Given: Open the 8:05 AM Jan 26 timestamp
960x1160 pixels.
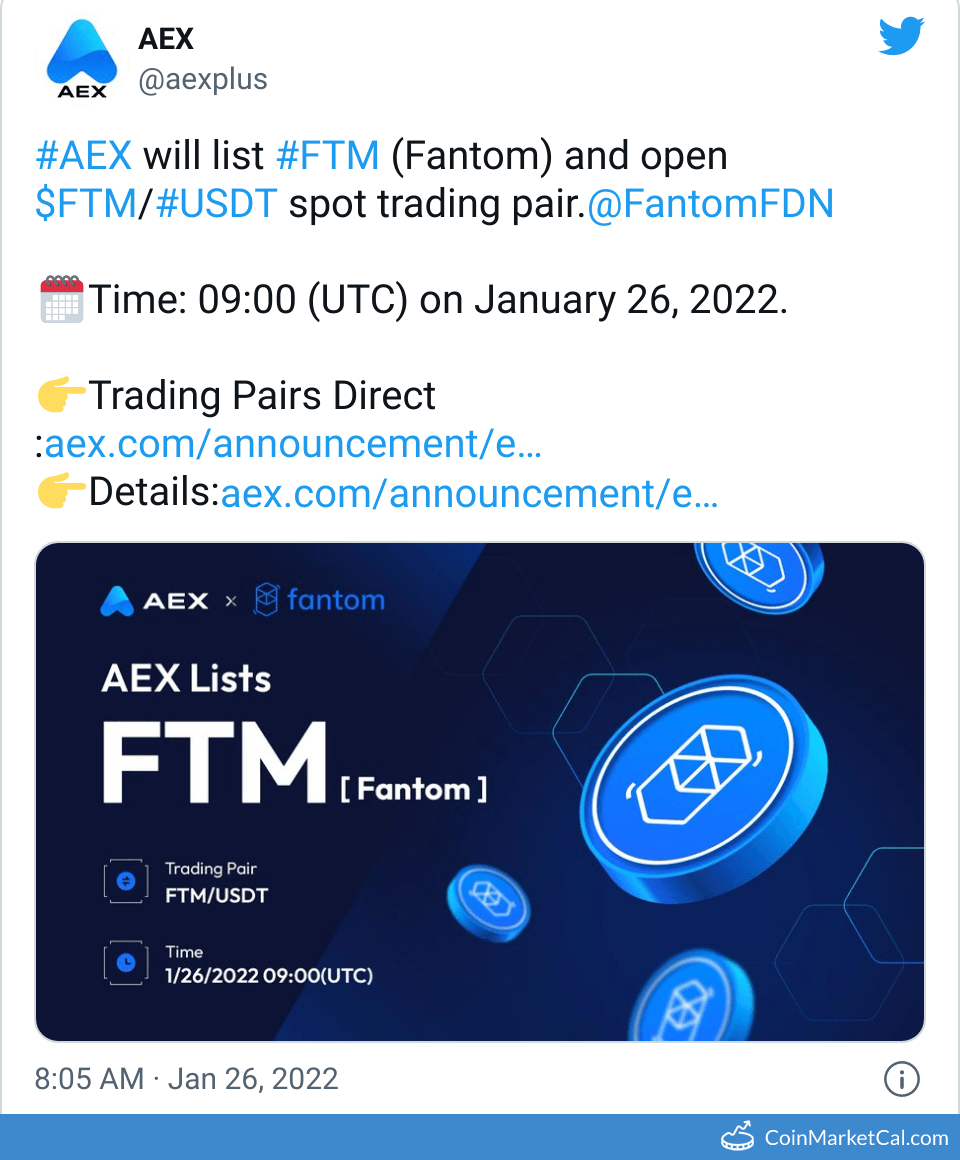Looking at the screenshot, I should click(x=187, y=1079).
